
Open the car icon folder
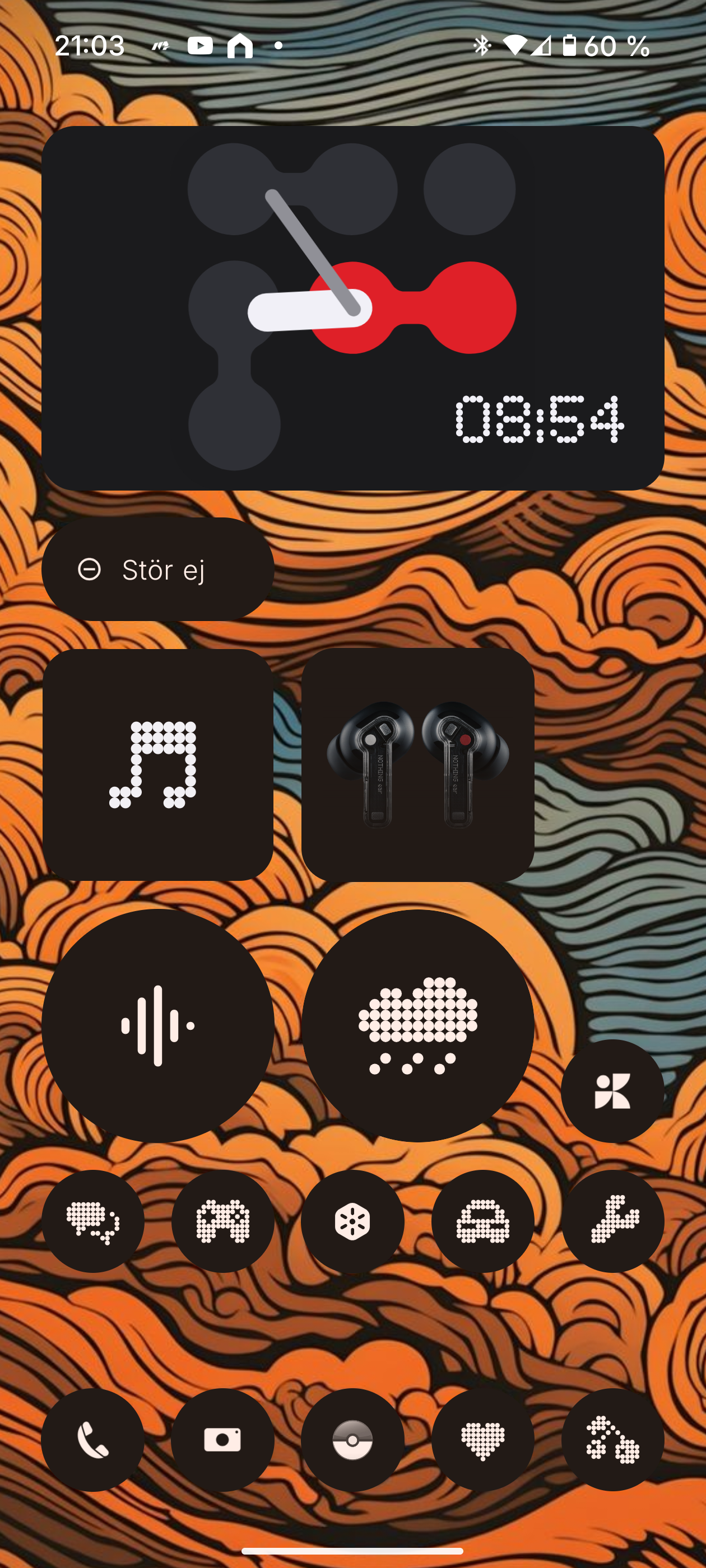pos(482,1221)
